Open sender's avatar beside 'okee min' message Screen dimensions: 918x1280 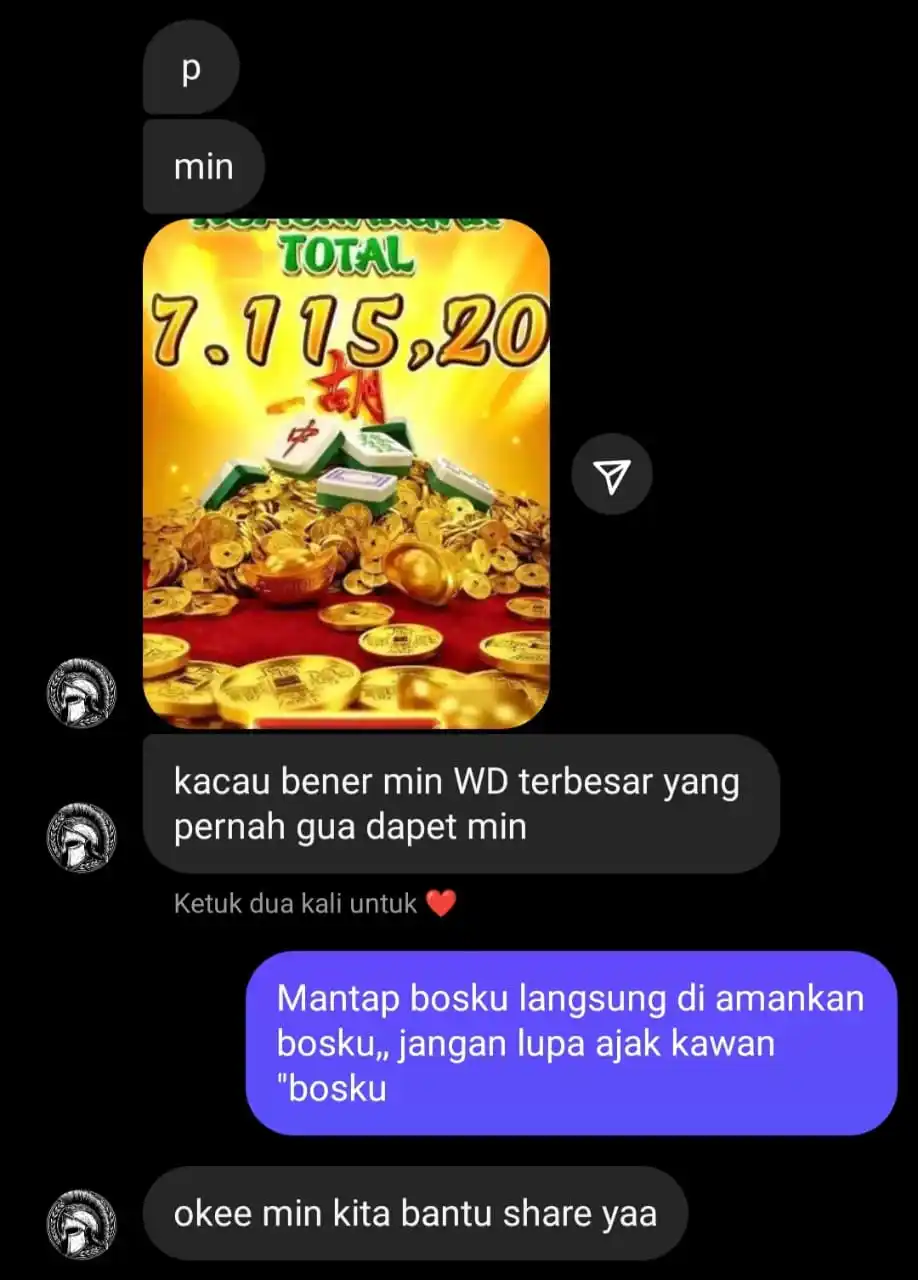(82, 1223)
